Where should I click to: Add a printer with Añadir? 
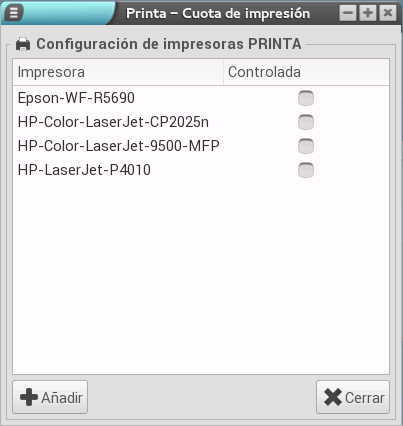click(50, 397)
